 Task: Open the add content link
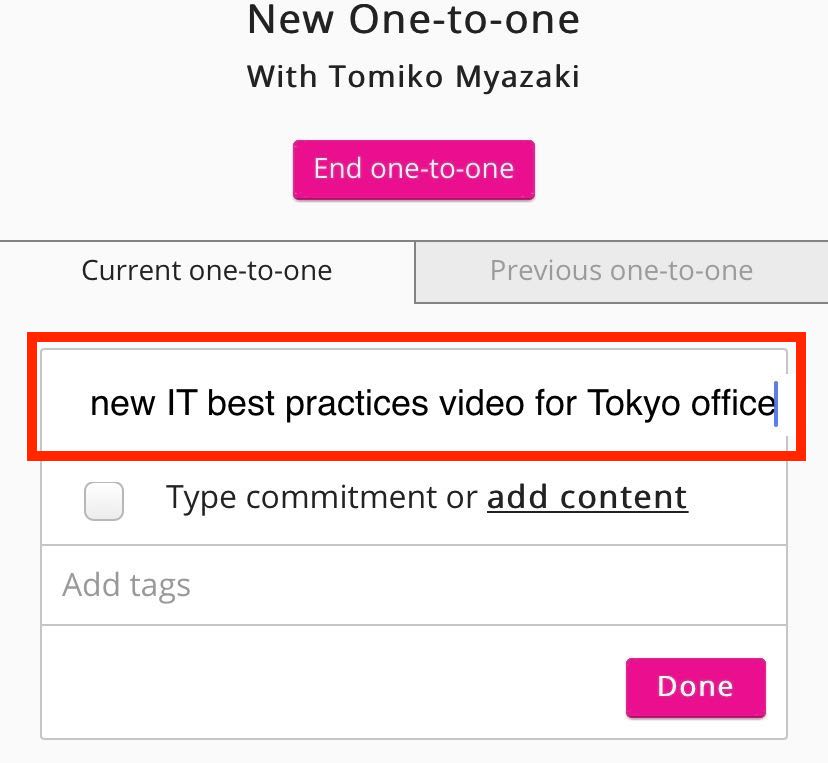coord(587,497)
